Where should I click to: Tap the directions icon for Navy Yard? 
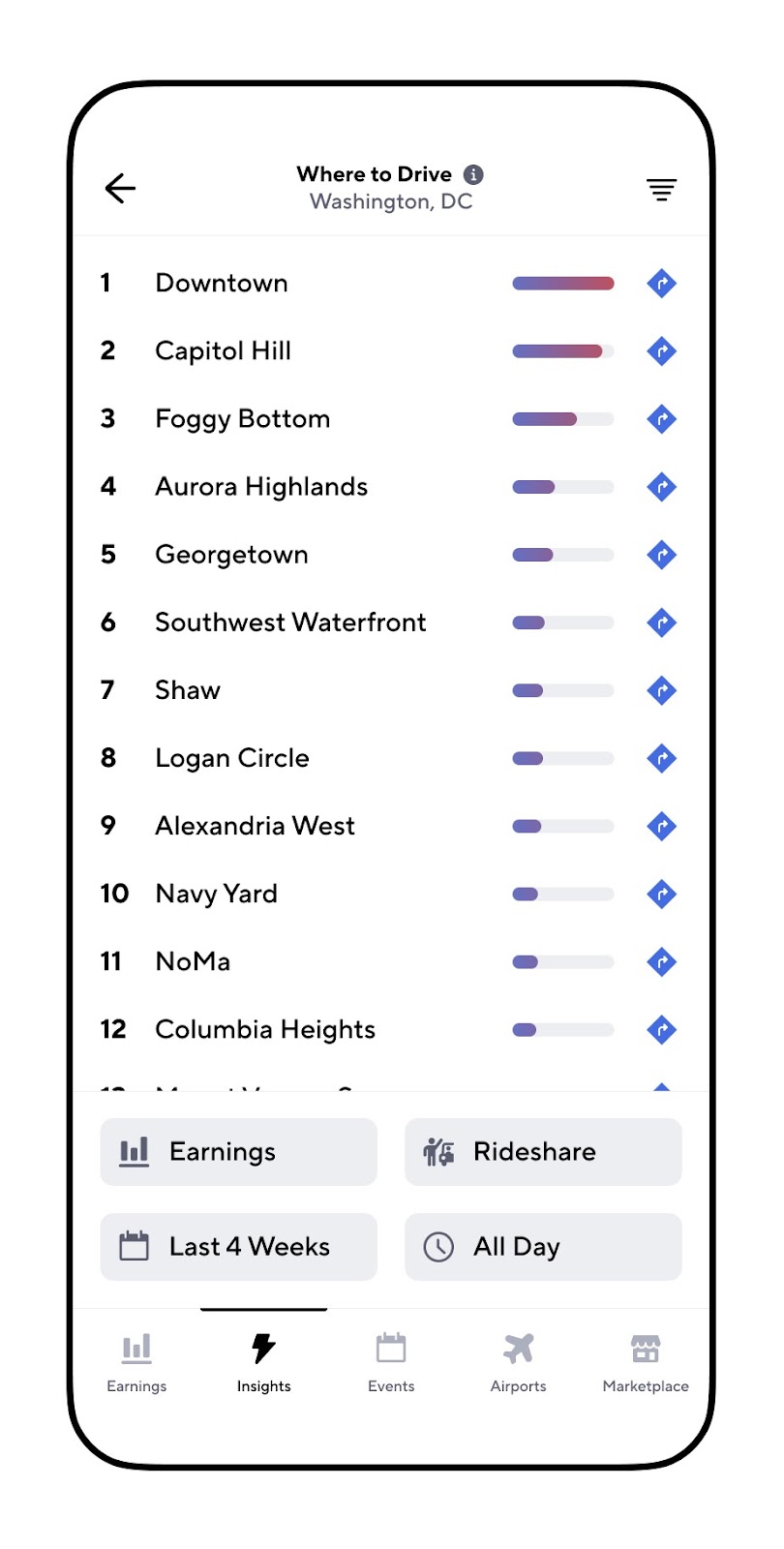tap(661, 894)
